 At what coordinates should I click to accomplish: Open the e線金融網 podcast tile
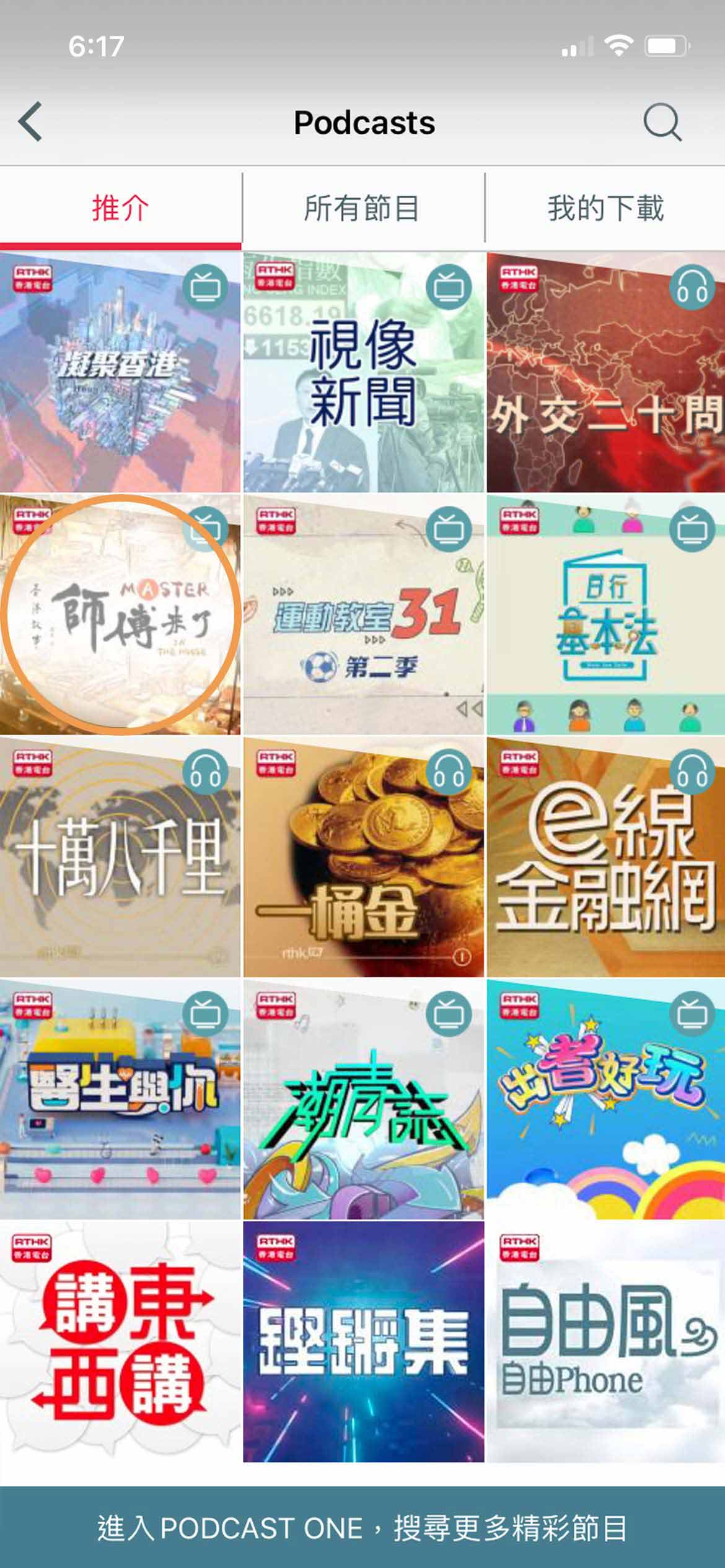coord(605,857)
